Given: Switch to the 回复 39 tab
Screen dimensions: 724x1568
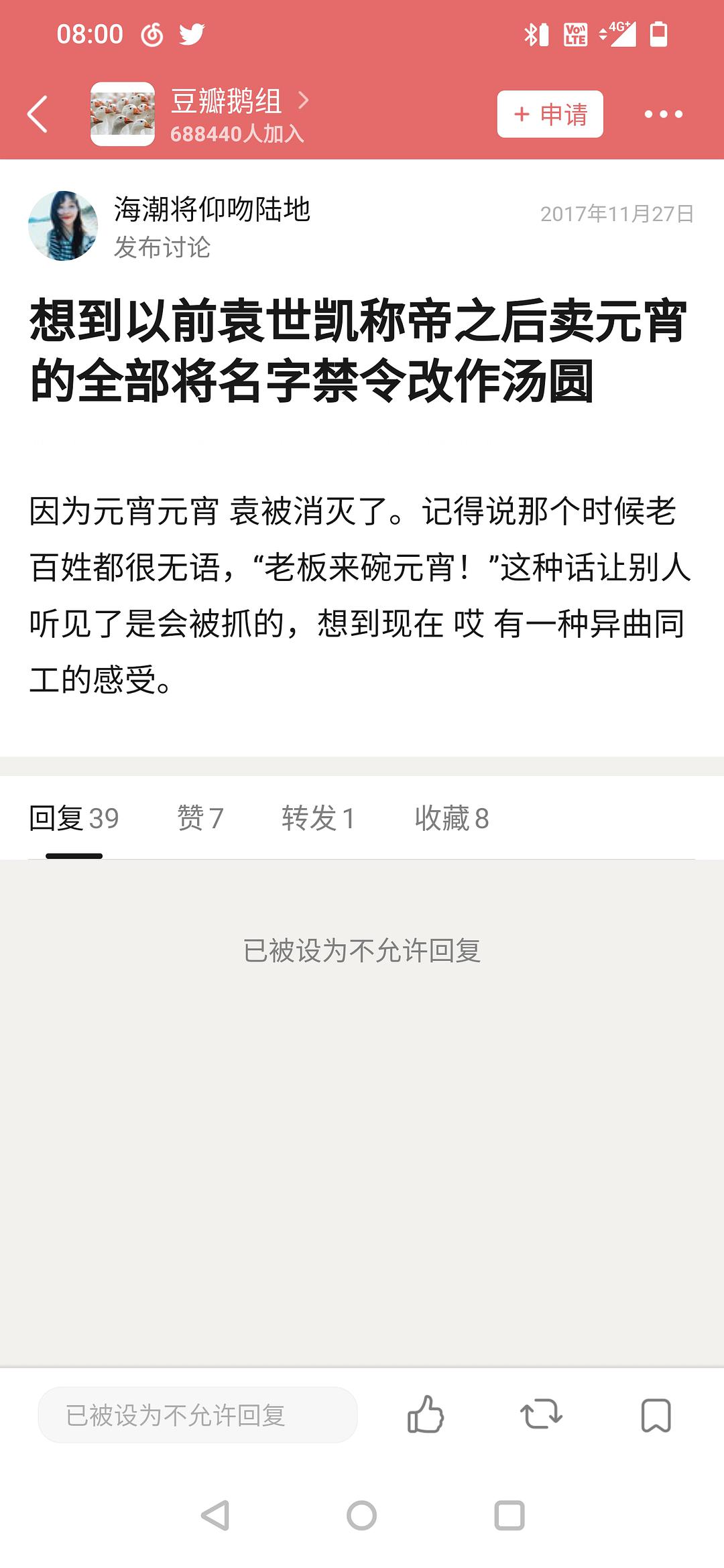Looking at the screenshot, I should (x=74, y=818).
